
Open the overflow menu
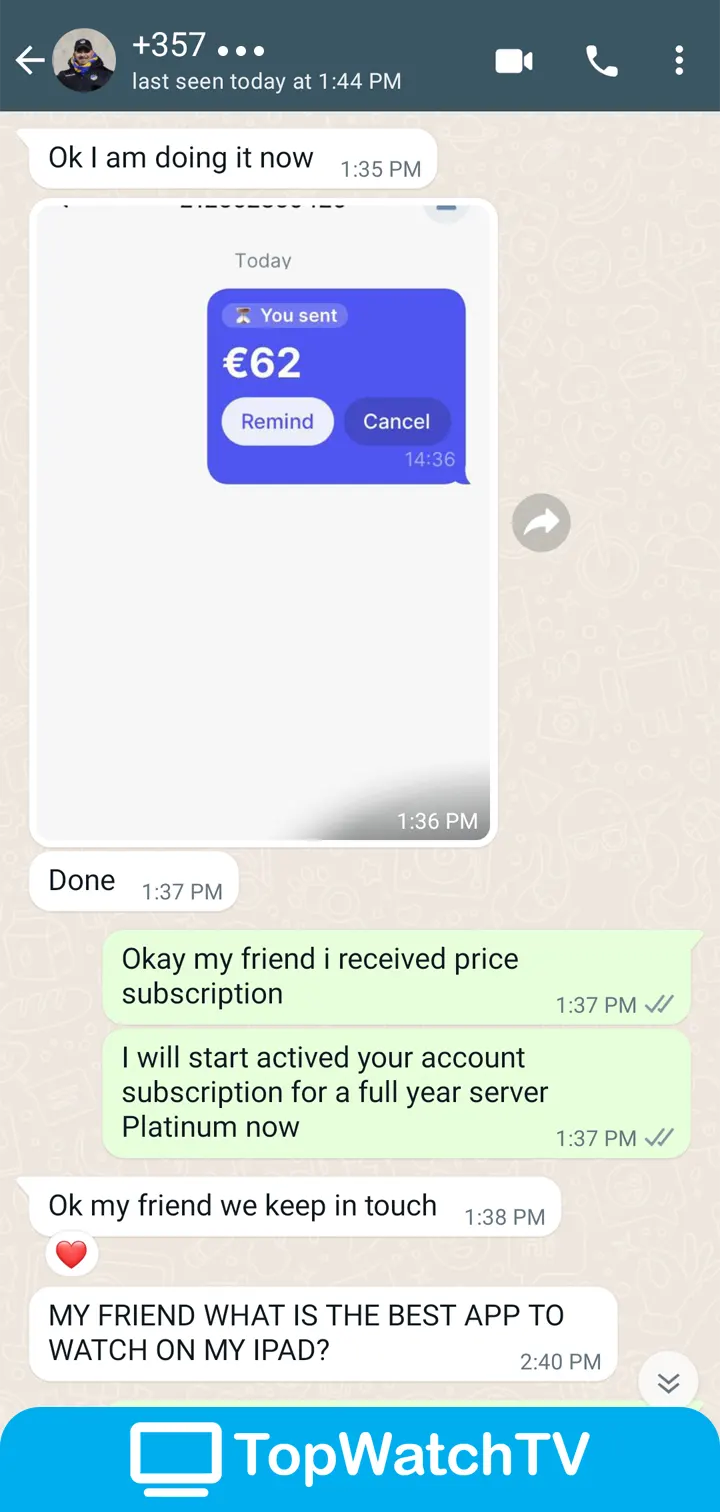click(679, 61)
